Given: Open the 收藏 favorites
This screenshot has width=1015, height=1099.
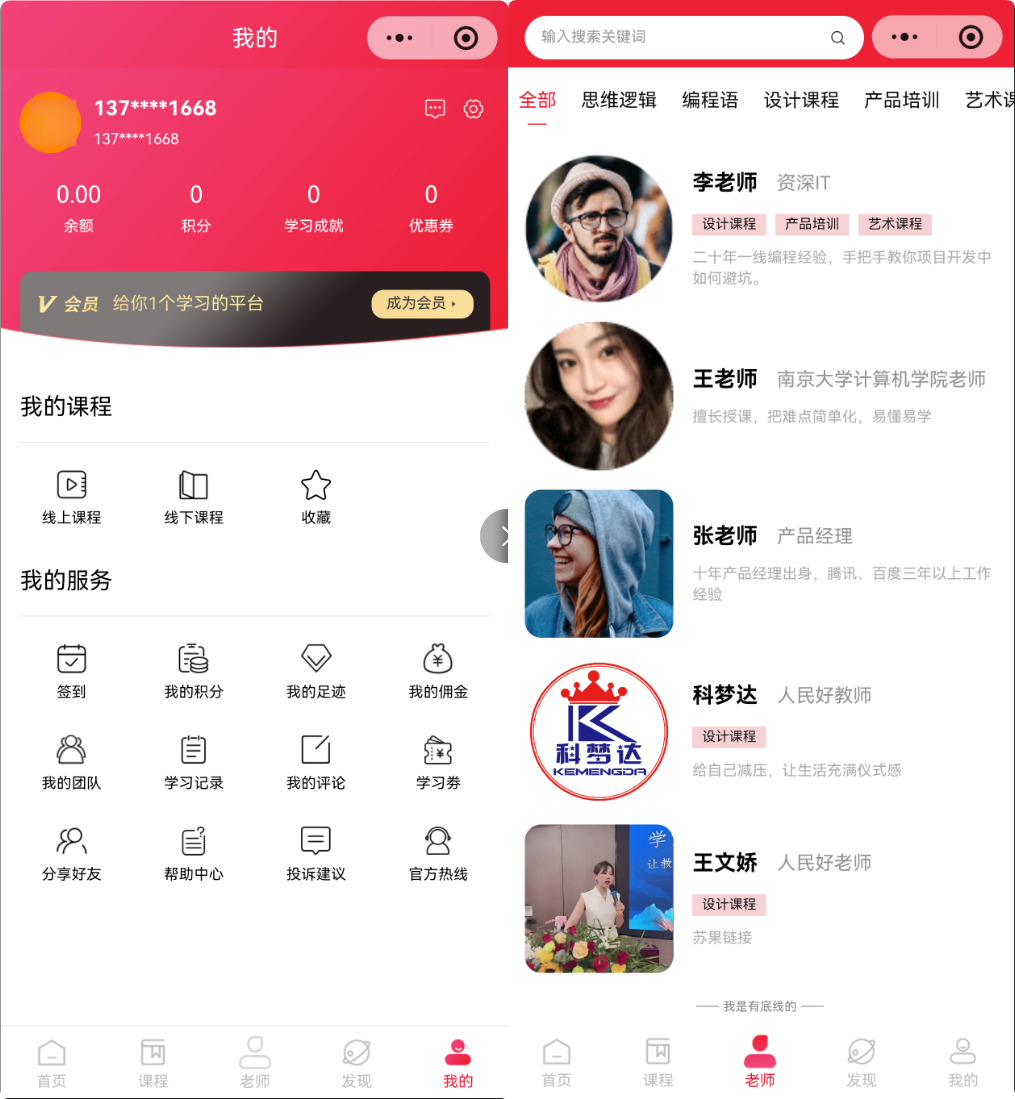Looking at the screenshot, I should 316,497.
